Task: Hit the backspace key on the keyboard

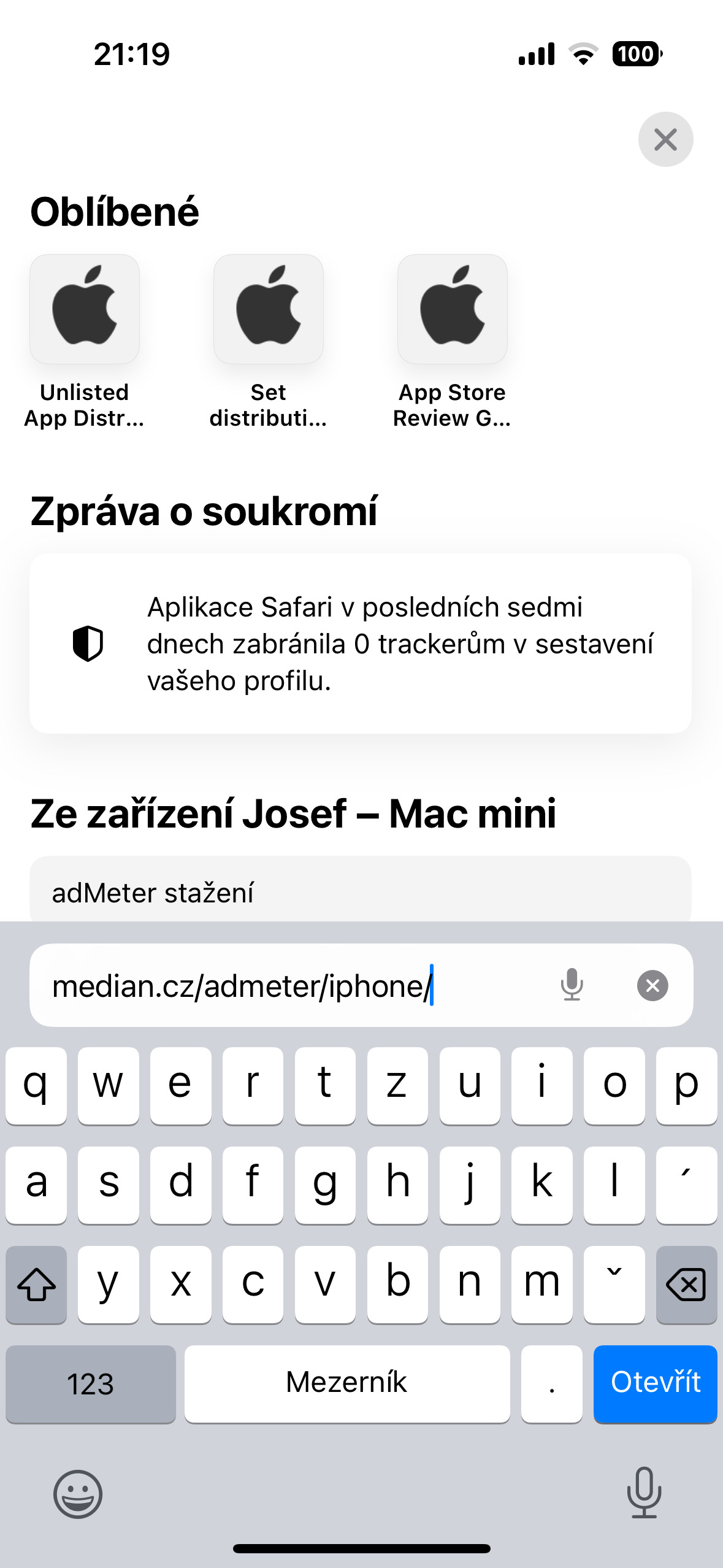Action: tap(686, 1284)
